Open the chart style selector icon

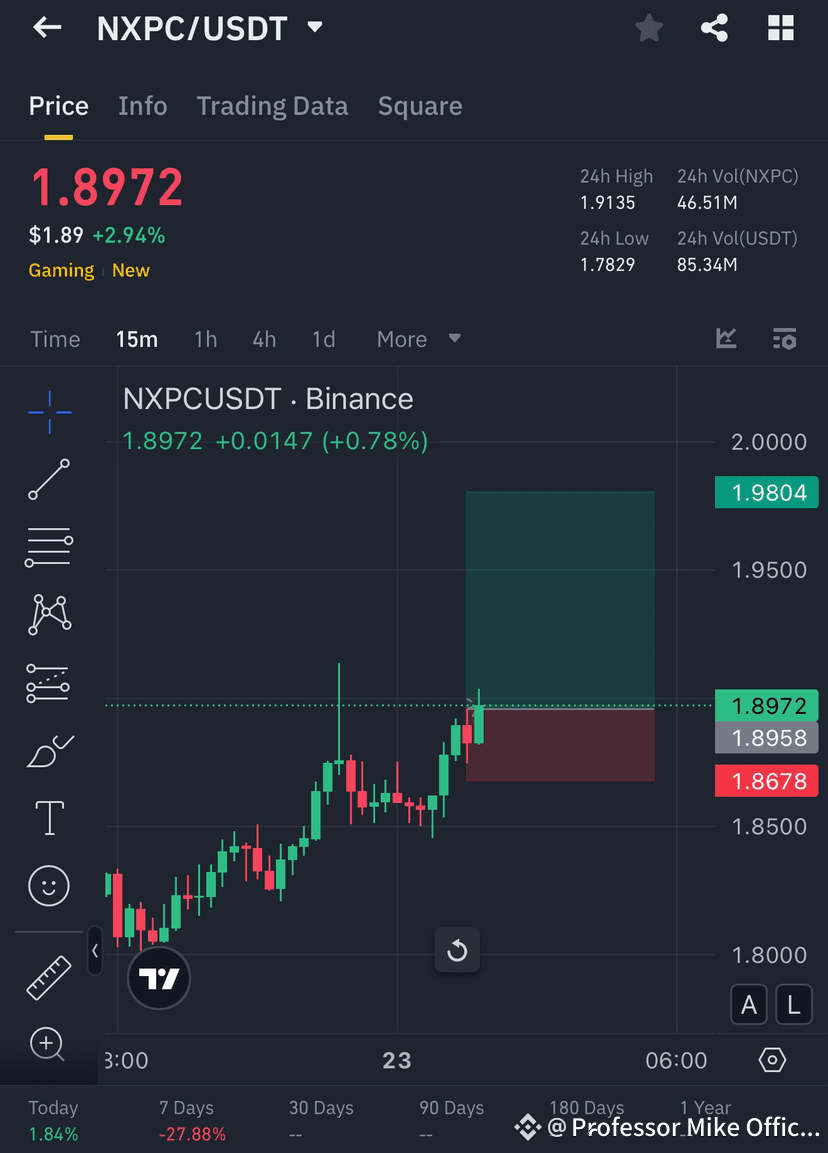point(726,339)
